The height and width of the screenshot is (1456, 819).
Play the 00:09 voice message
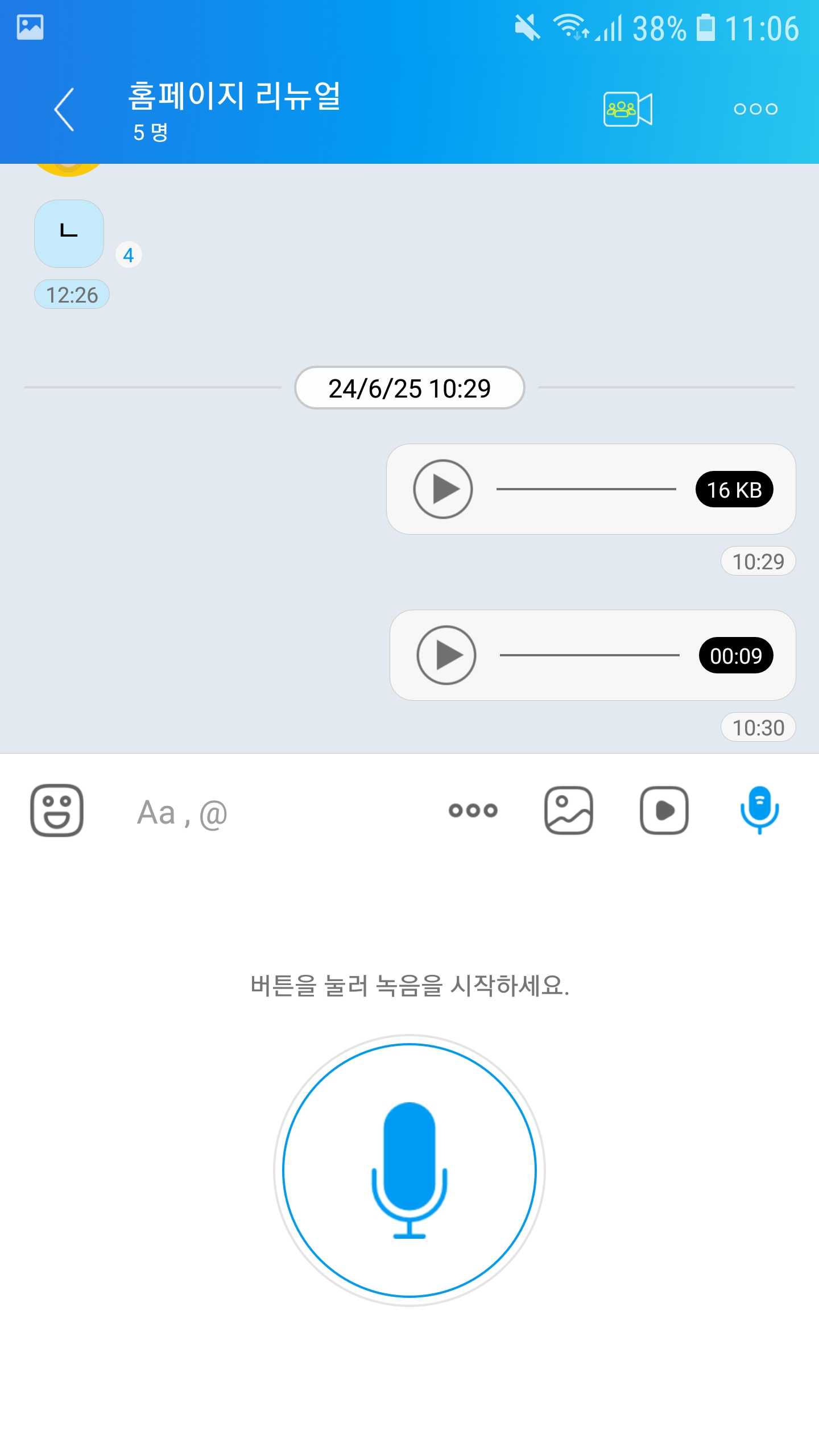click(446, 655)
